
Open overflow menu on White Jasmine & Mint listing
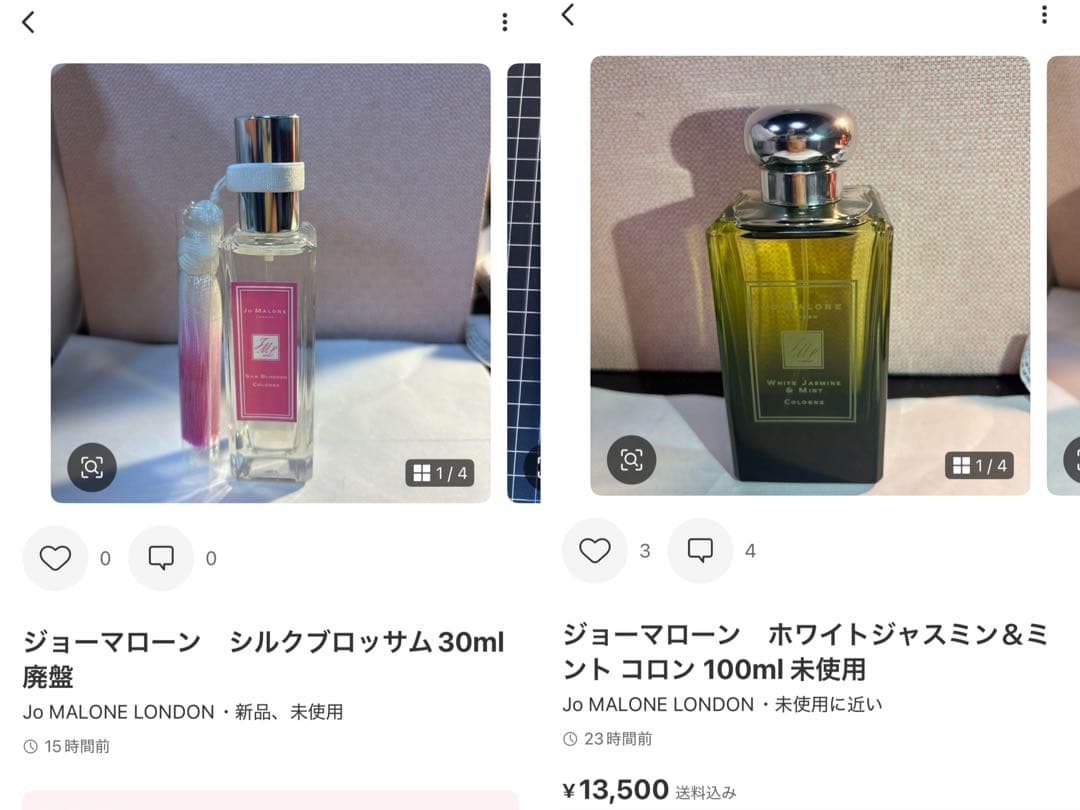[1044, 15]
